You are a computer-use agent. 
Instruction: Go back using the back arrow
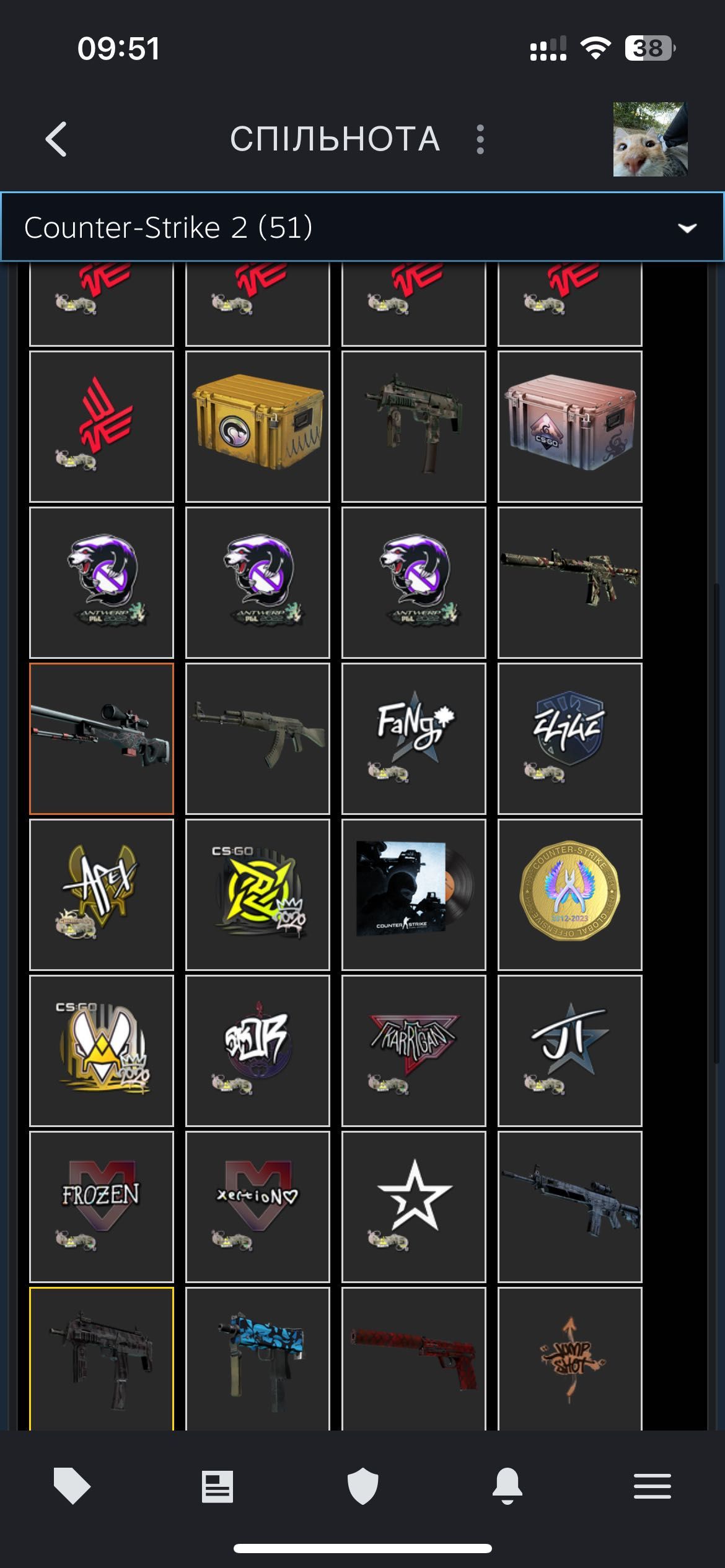click(56, 139)
